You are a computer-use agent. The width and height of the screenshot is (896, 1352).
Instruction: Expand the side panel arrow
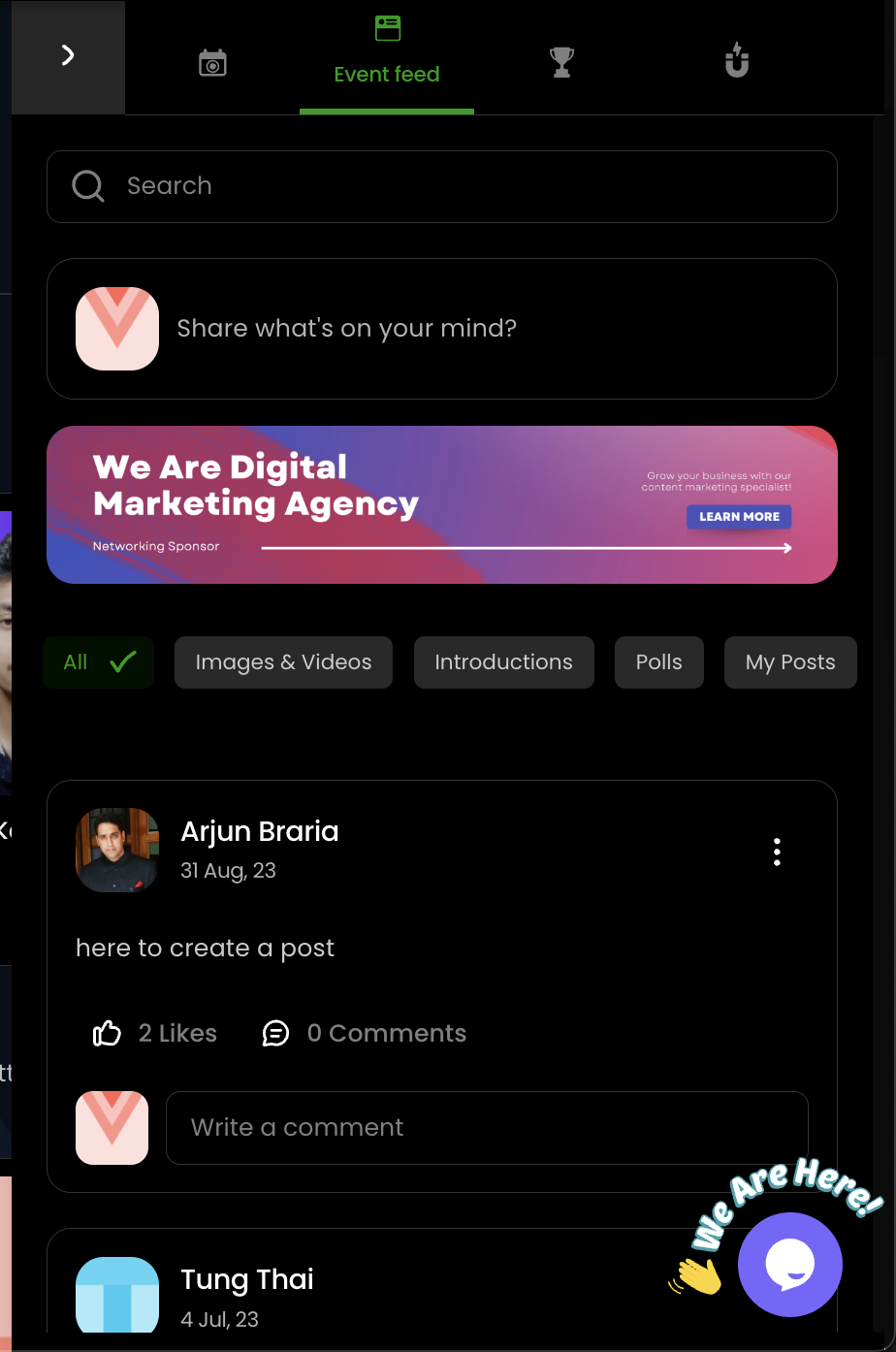67,56
